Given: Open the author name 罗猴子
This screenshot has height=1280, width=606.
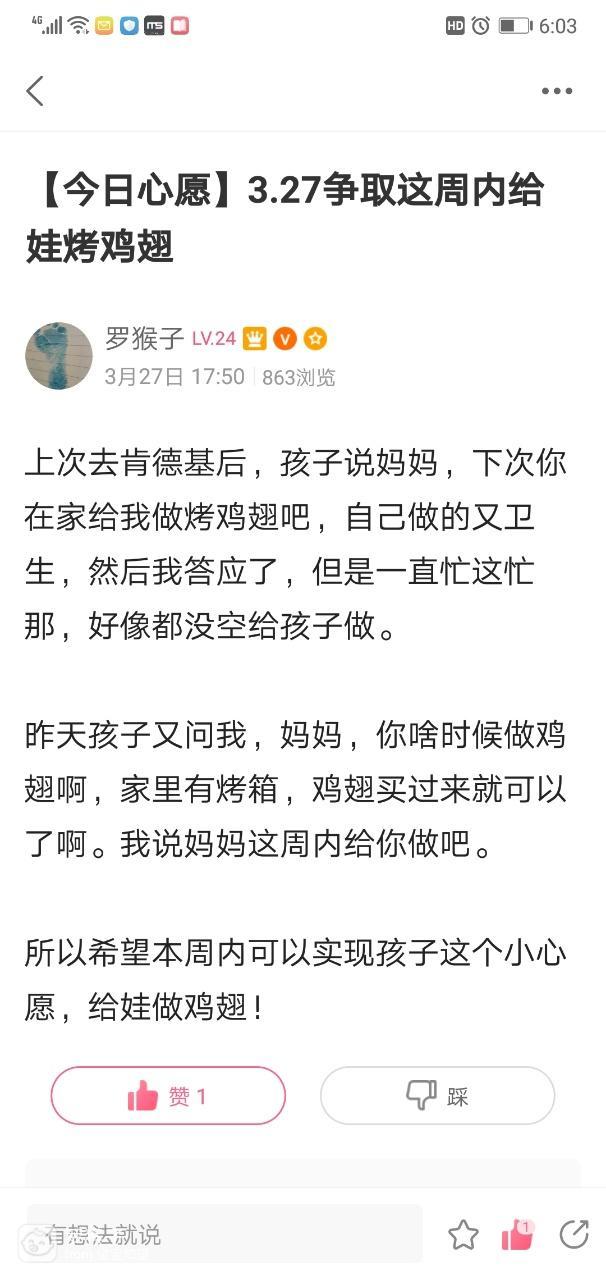Looking at the screenshot, I should [144, 338].
